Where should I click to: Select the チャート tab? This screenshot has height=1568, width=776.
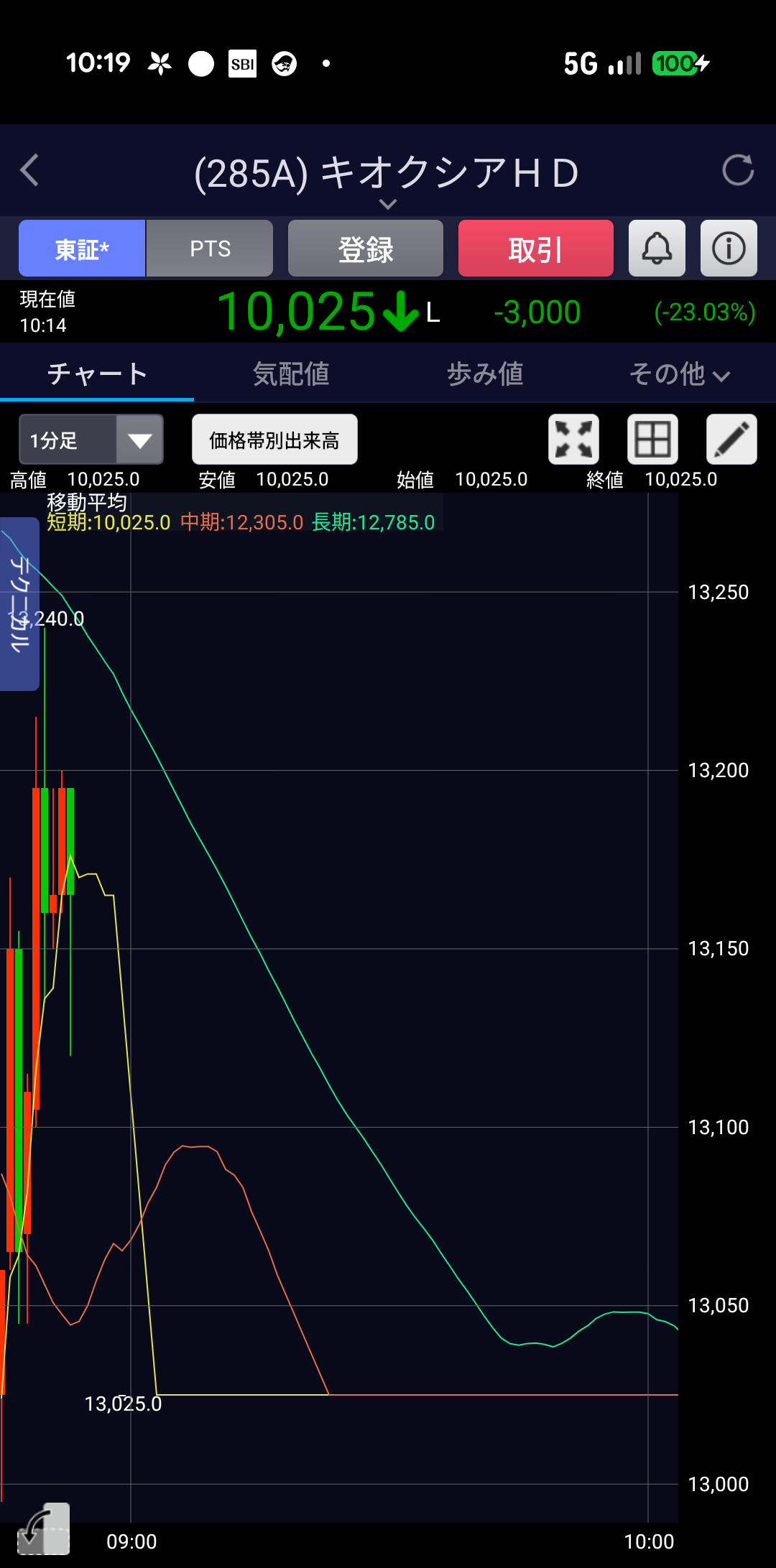(97, 374)
